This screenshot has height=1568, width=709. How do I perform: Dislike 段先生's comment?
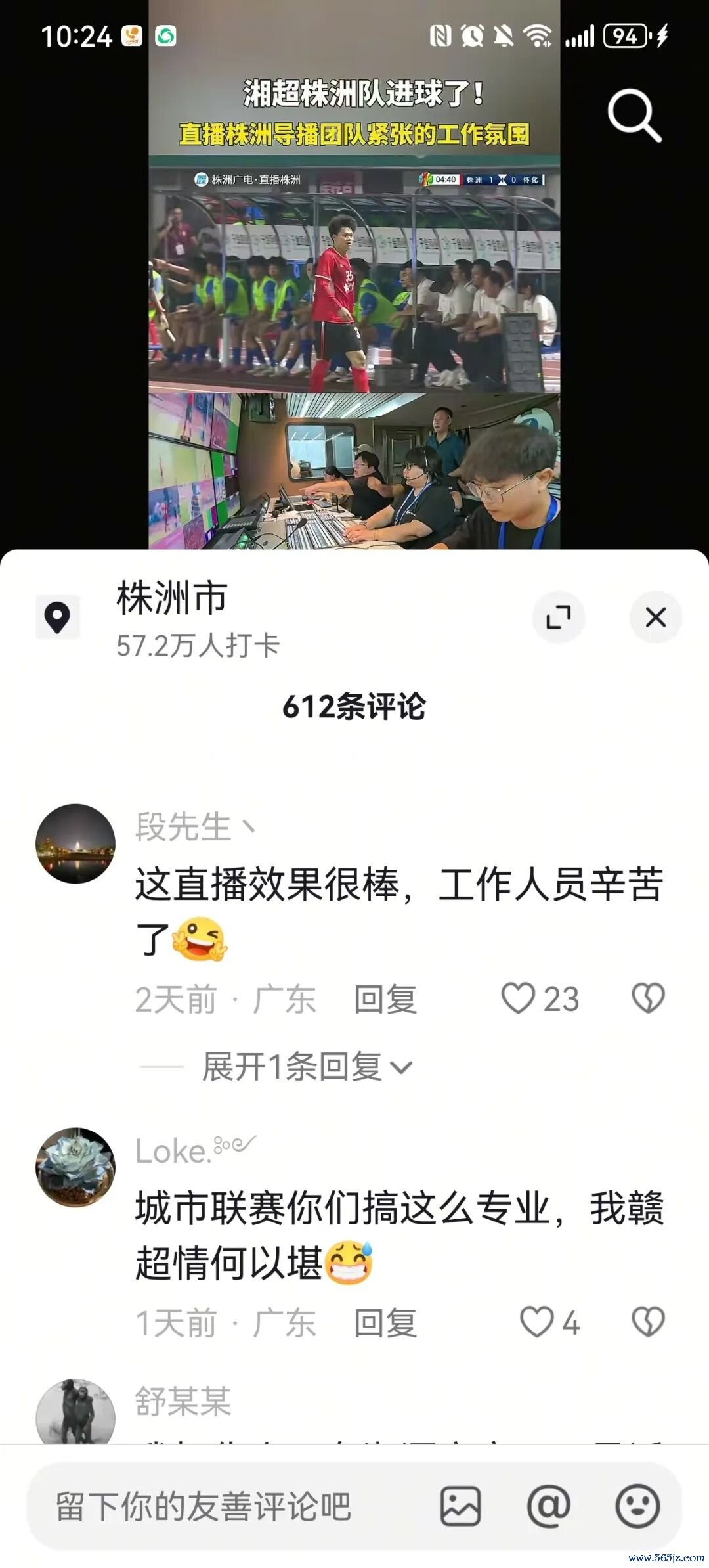[648, 998]
